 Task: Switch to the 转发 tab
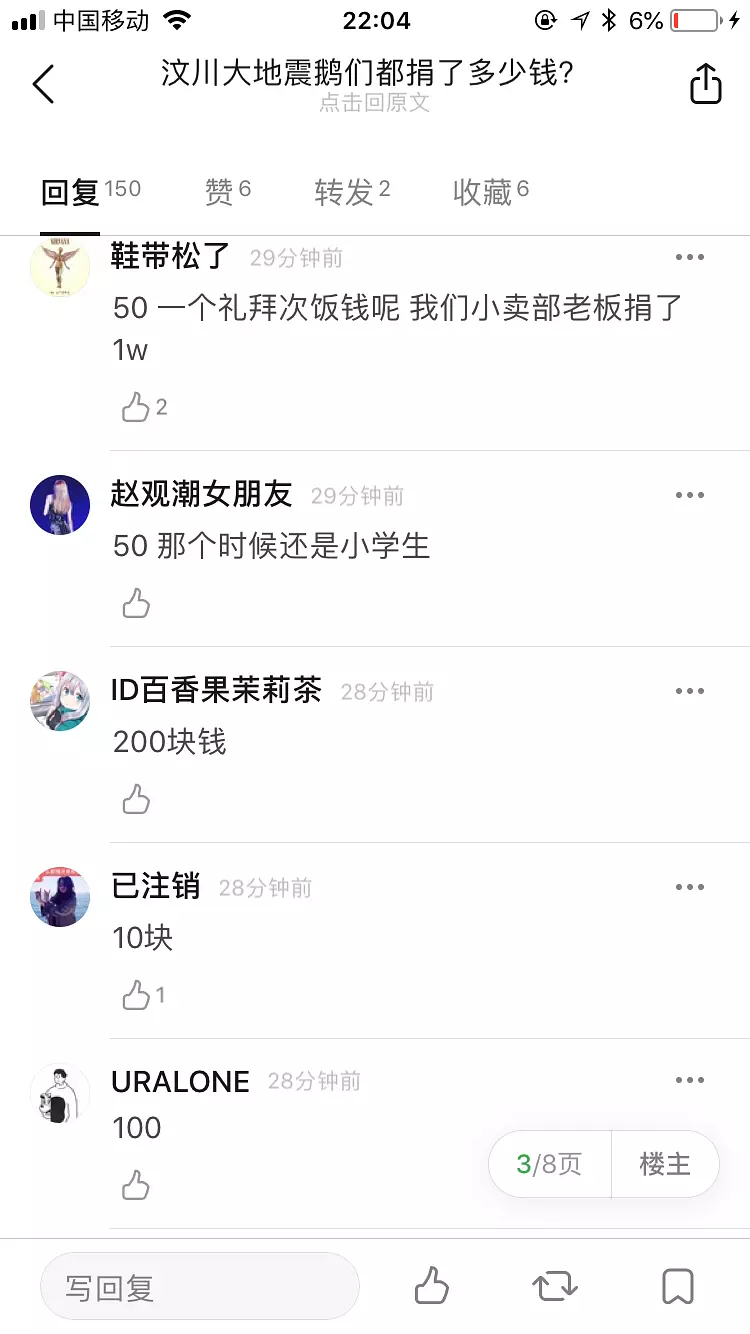point(351,191)
